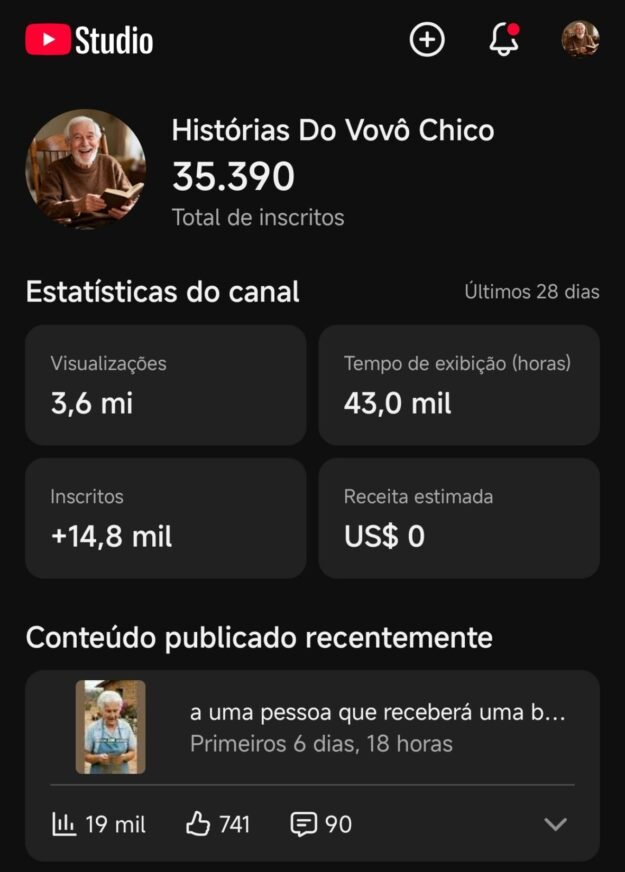Viewport: 625px width, 872px height.
Task: Open the account profile avatar
Action: [x=580, y=40]
